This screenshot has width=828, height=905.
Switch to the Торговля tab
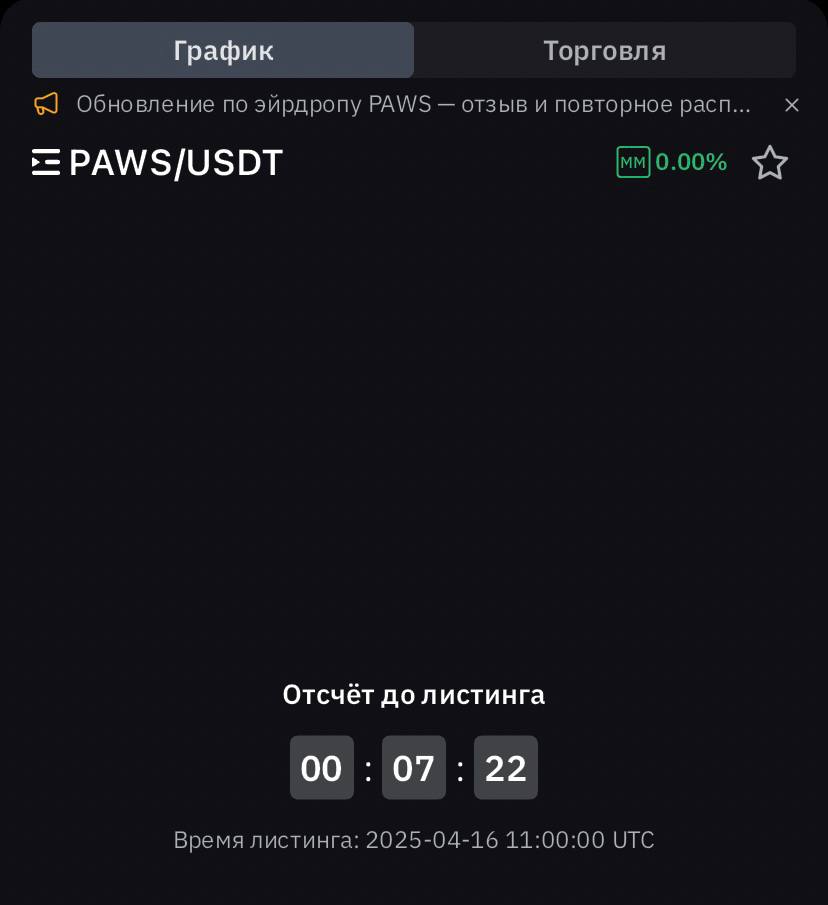(x=604, y=51)
